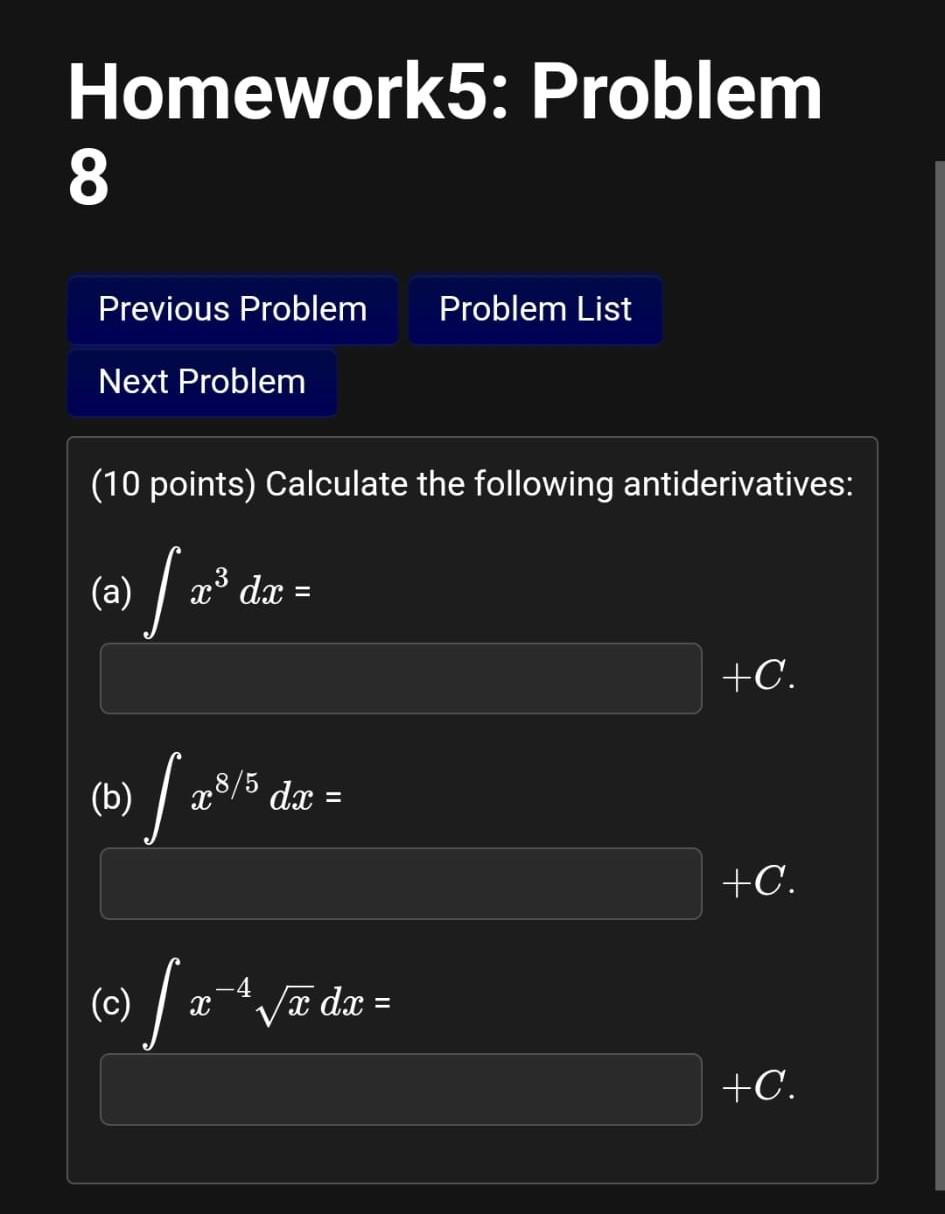
Task: Click the Previous Problem button
Action: 232,309
